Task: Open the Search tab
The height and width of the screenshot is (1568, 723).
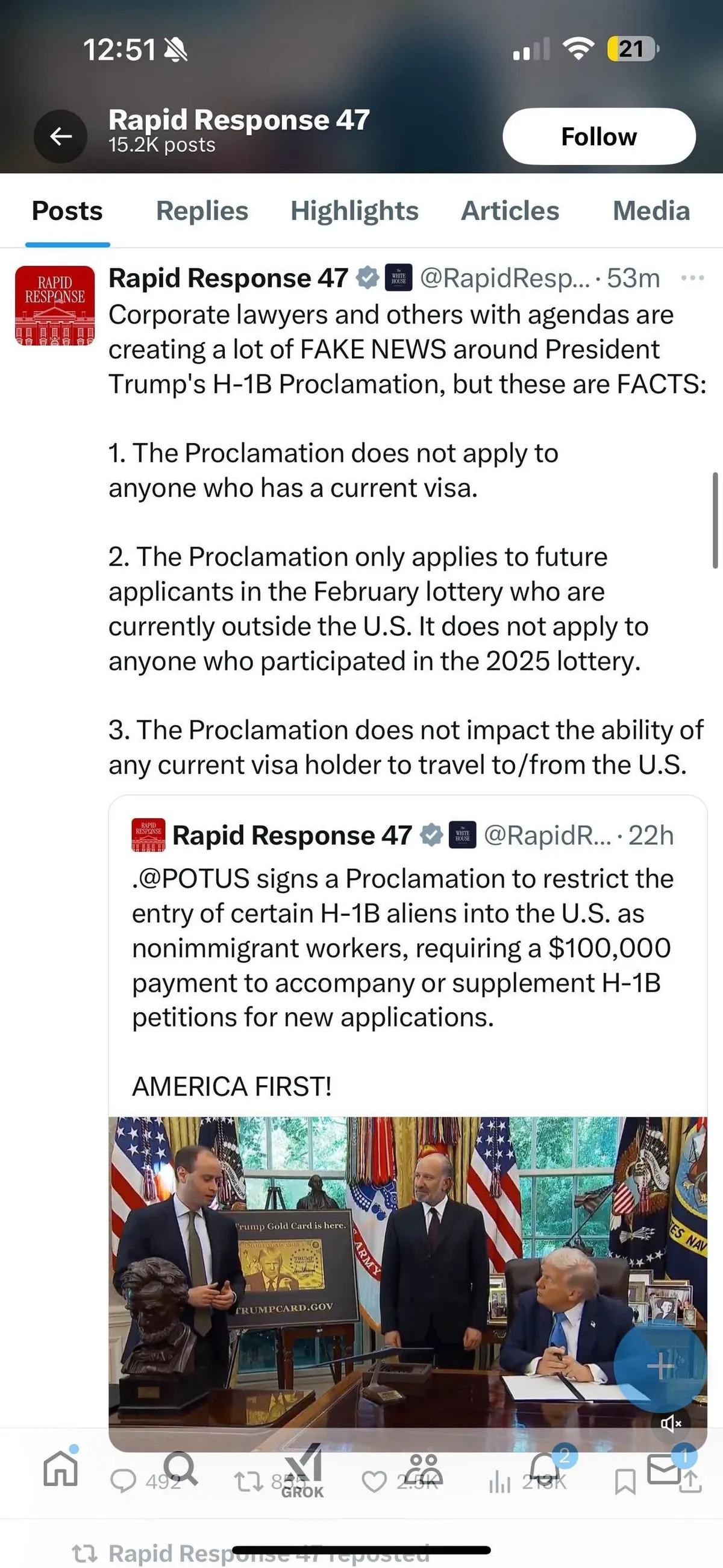Action: click(180, 1467)
